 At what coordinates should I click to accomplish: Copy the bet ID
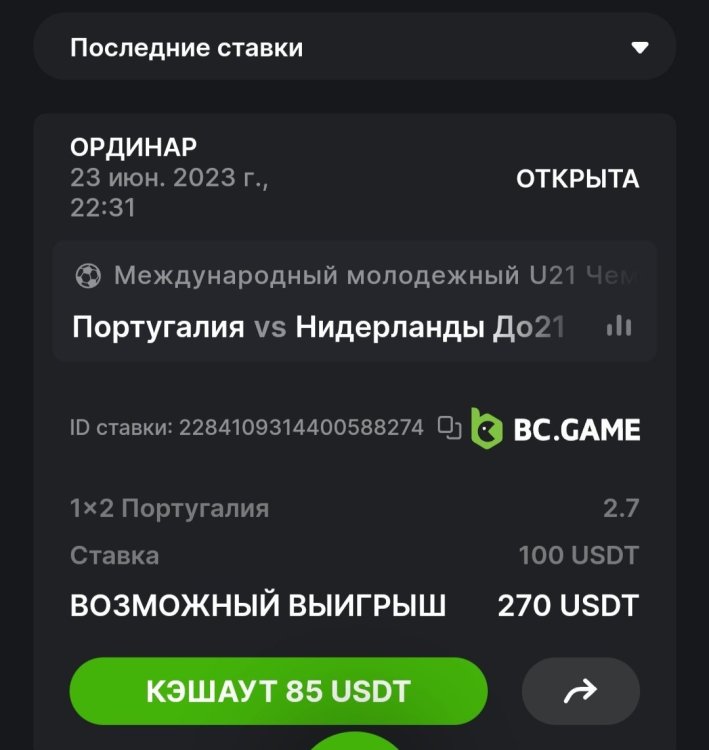coord(449,428)
